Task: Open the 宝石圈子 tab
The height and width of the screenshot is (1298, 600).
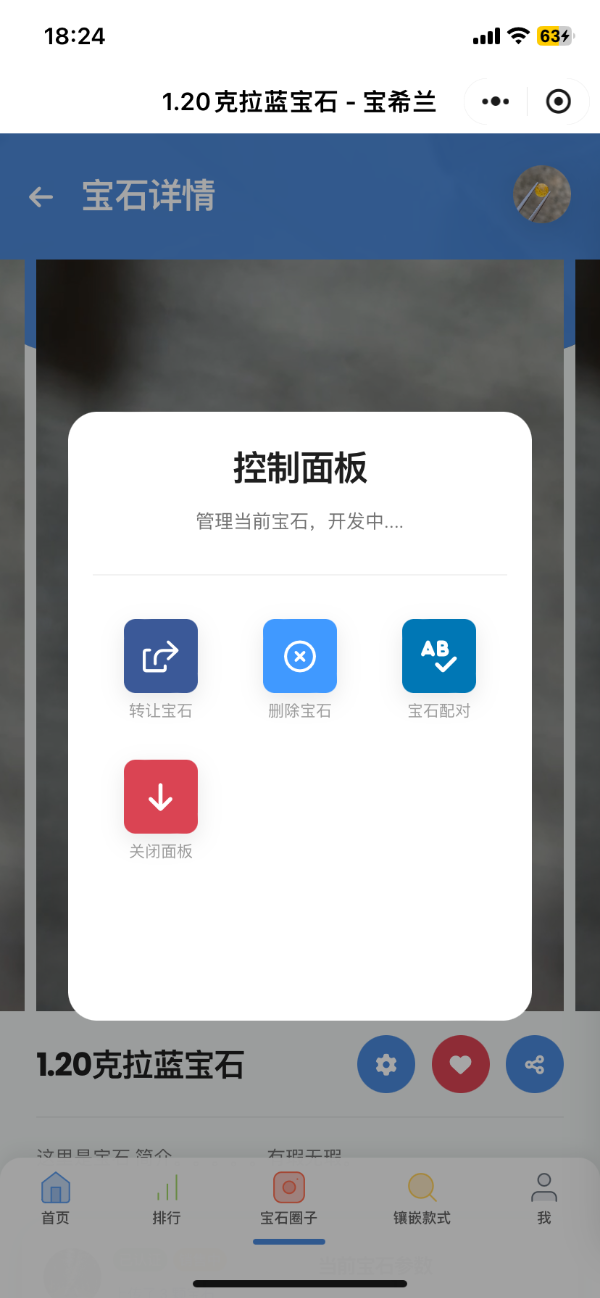Action: click(x=289, y=1198)
